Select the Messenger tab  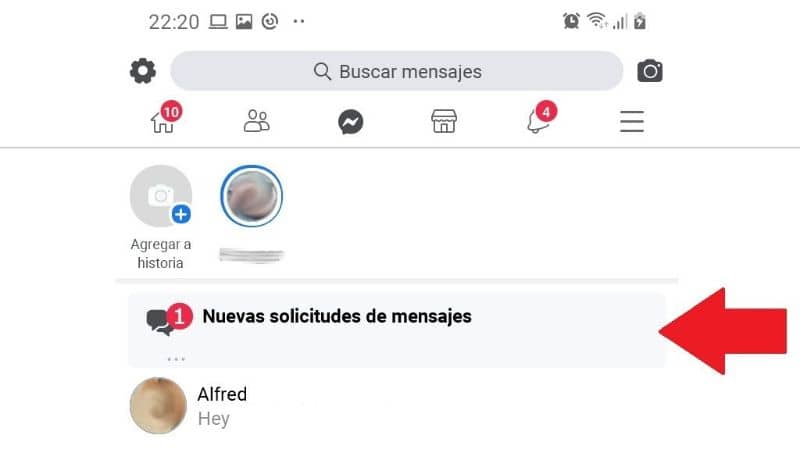[x=350, y=122]
